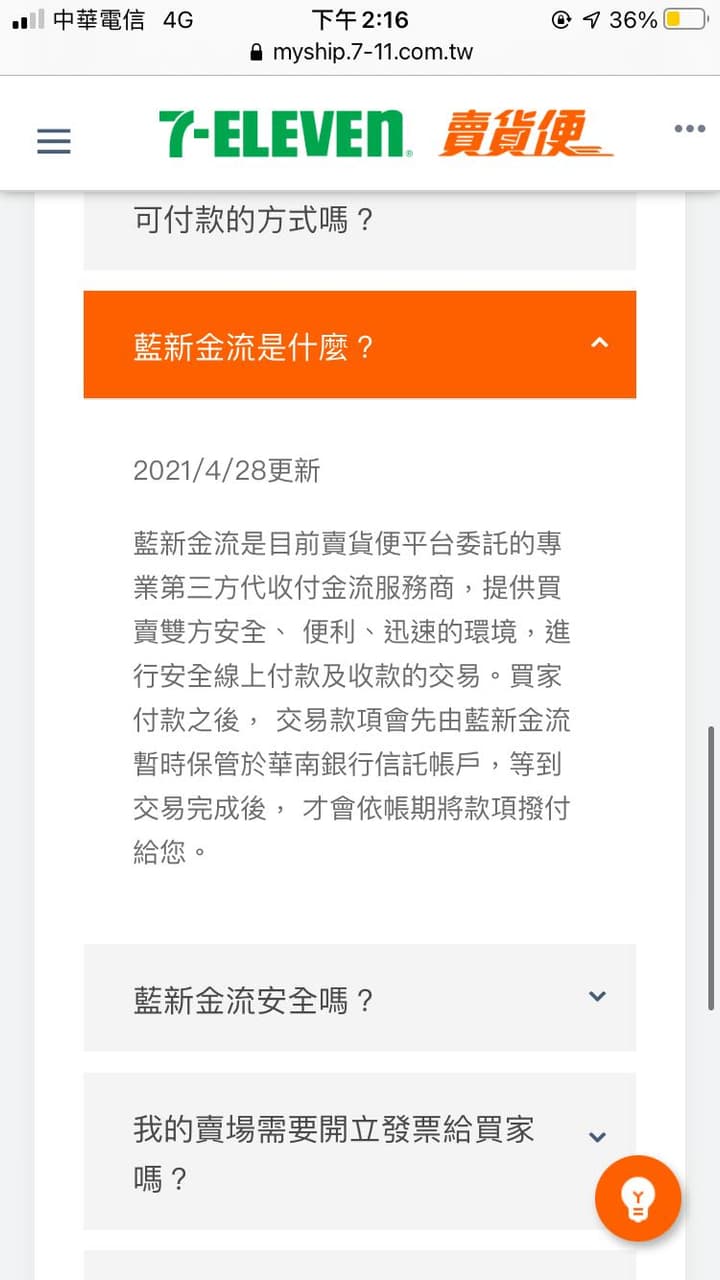720x1280 pixels.
Task: Collapse the 藍新金流是什麼？ question
Action: click(x=359, y=345)
